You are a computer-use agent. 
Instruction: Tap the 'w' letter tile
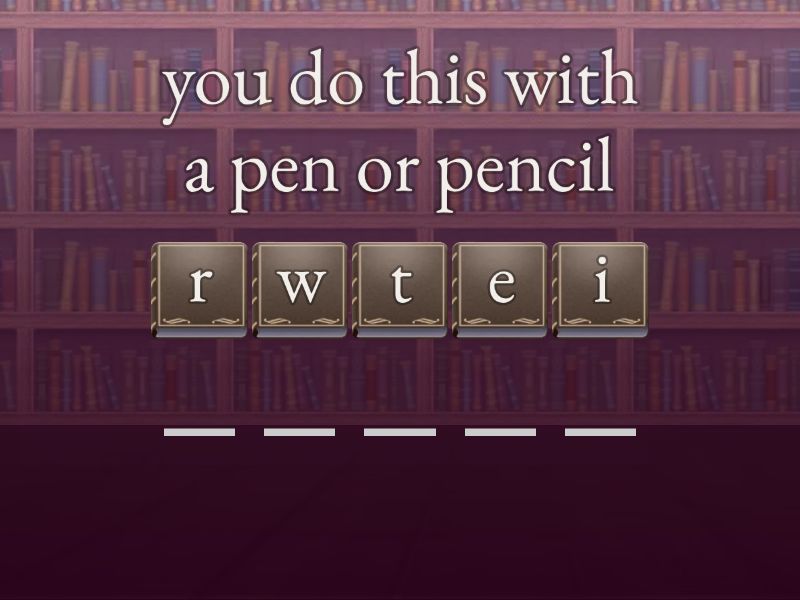tap(300, 288)
